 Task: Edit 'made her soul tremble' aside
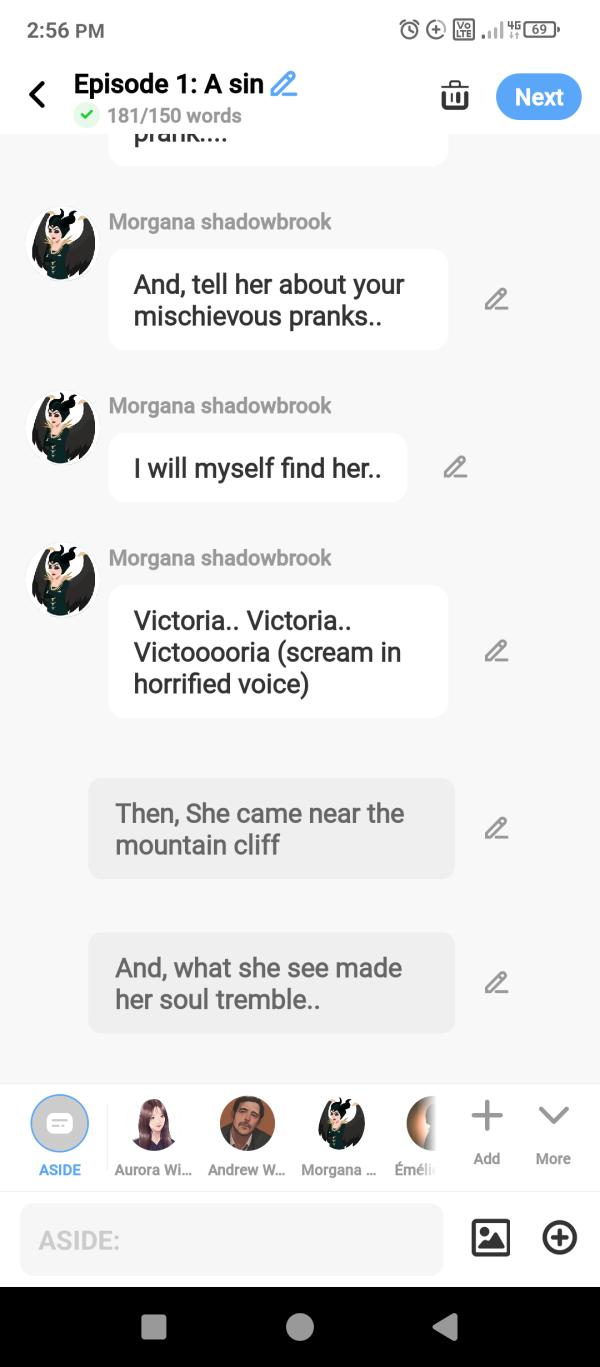coord(496,983)
